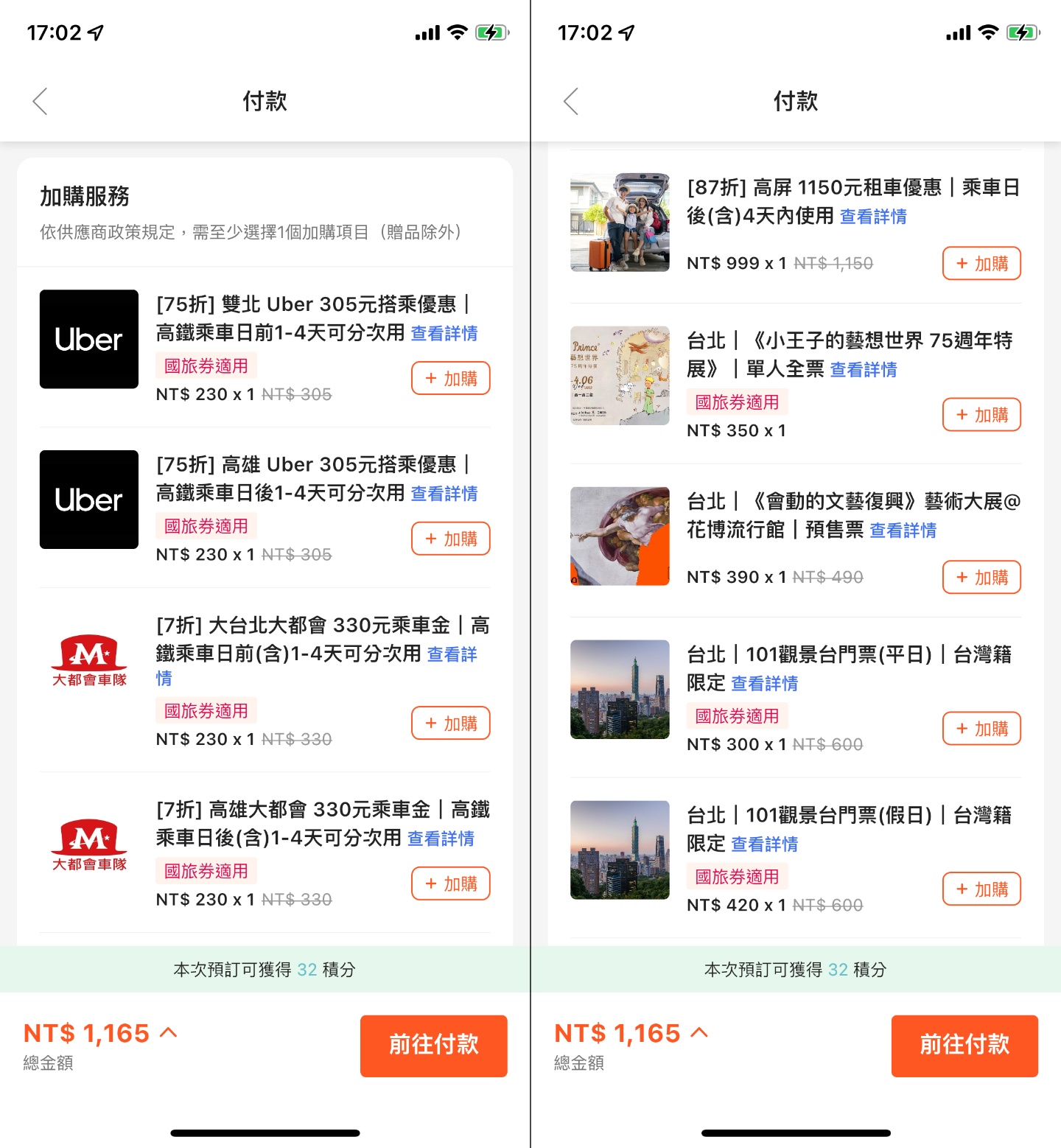View details of 101觀景台門票(假日)
The height and width of the screenshot is (1148, 1061).
[x=764, y=844]
